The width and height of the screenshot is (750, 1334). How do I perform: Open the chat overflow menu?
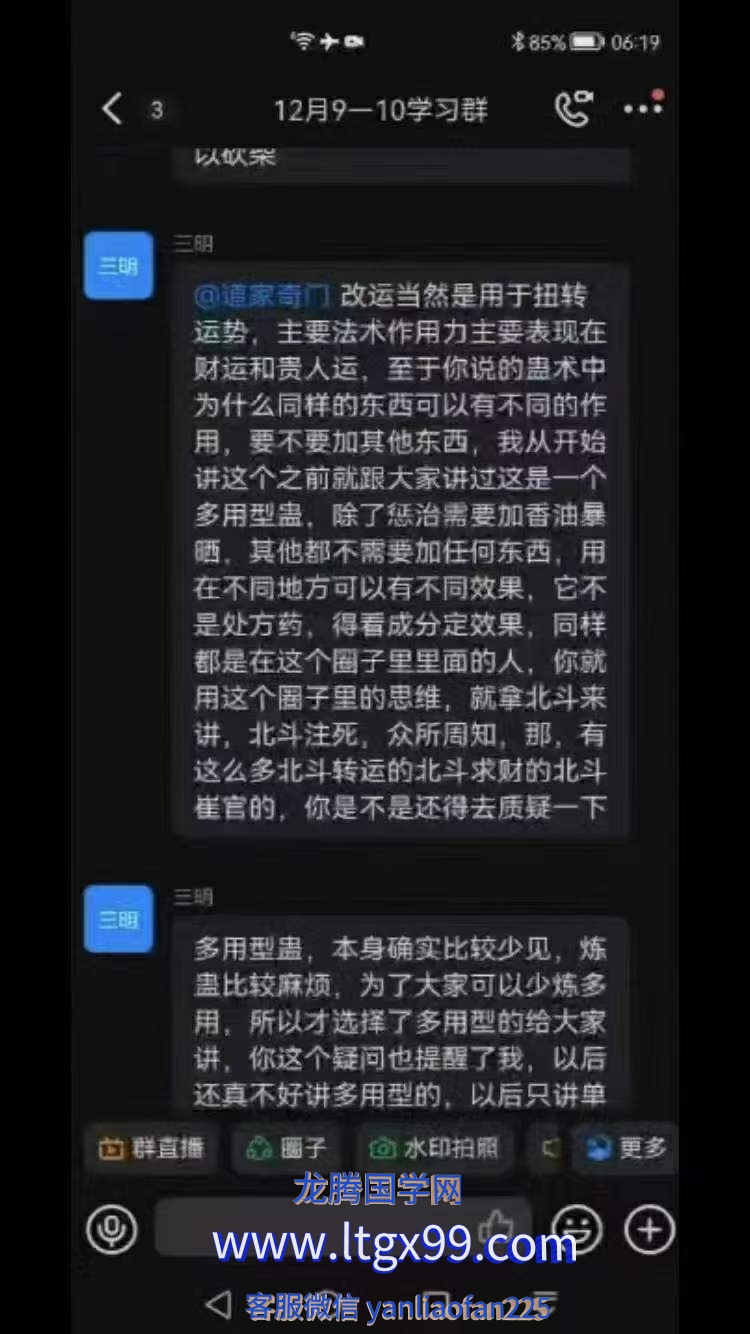click(642, 108)
